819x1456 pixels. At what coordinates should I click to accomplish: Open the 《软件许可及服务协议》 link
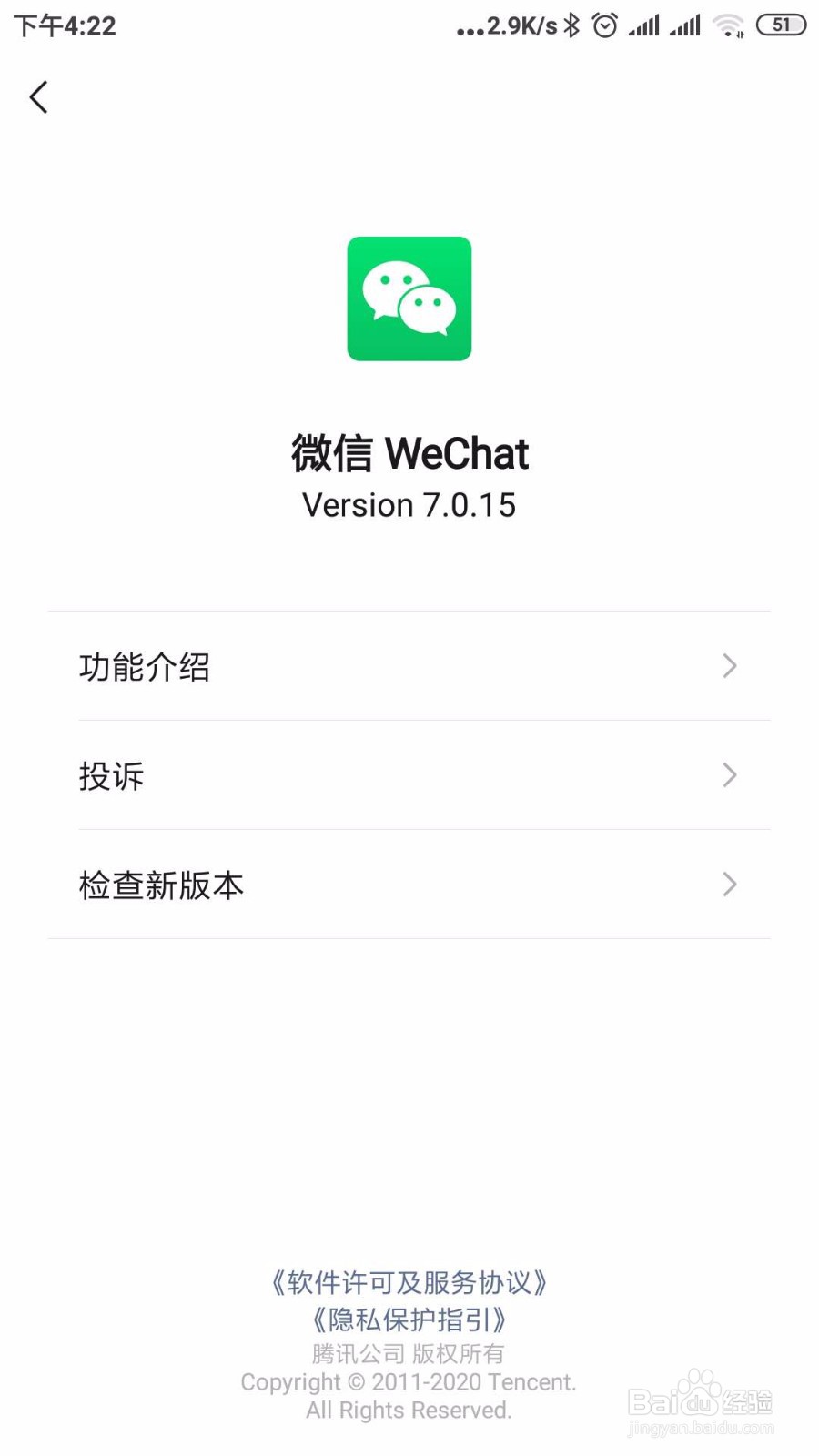pos(409,1283)
